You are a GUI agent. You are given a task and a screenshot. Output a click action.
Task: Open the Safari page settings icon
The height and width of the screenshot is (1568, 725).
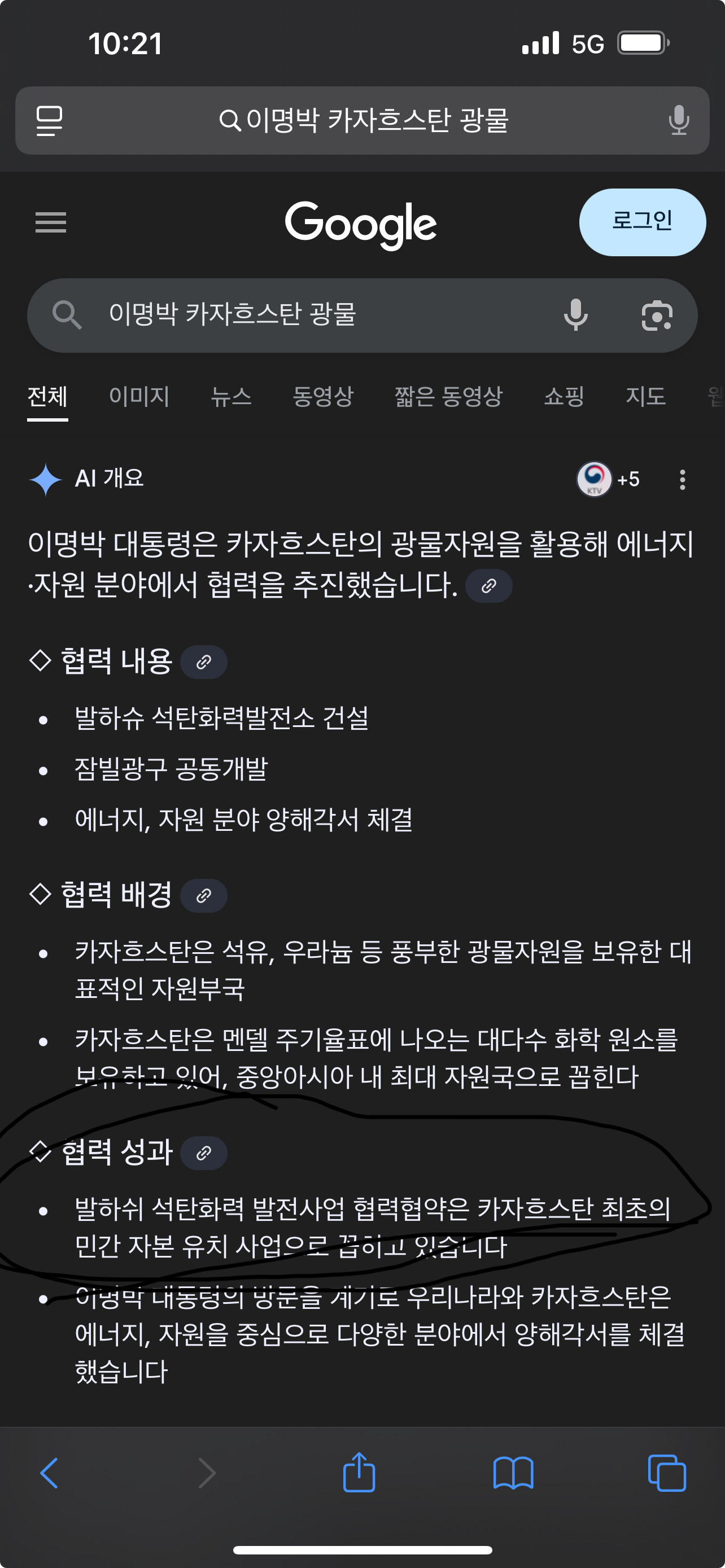tap(49, 120)
